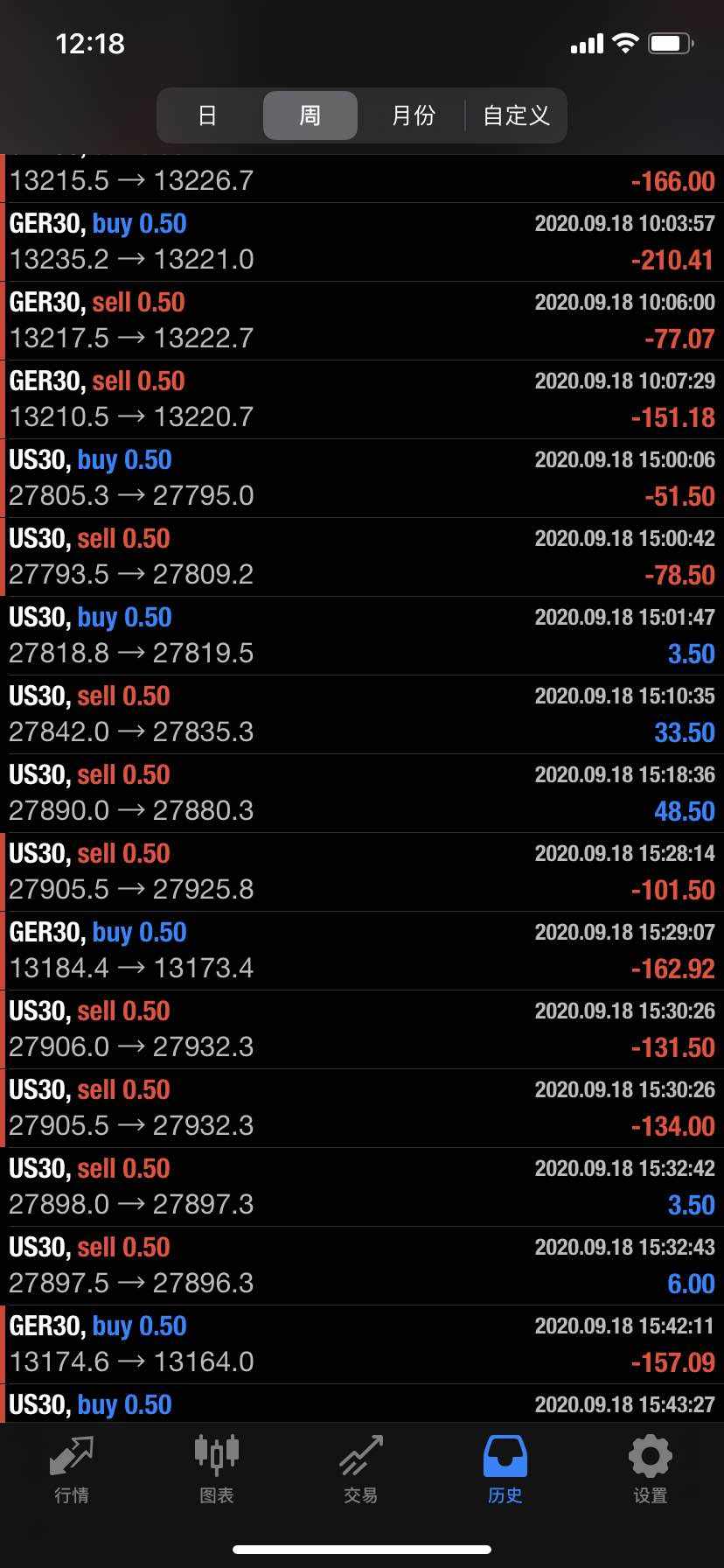This screenshot has width=724, height=1568.
Task: Expand the GER30 sell trade at 10:06:00
Action: [362, 321]
